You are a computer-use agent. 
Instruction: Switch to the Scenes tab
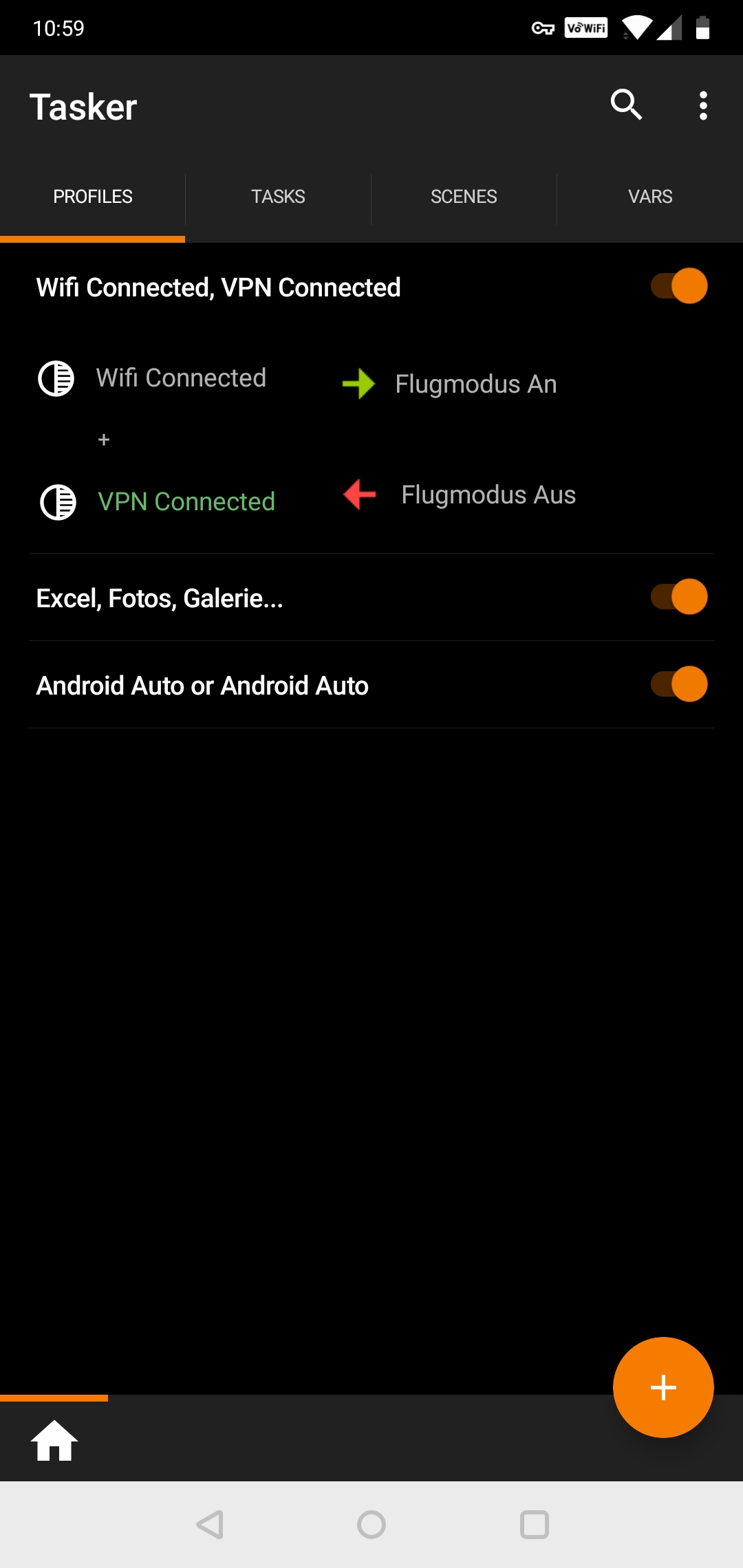tap(464, 197)
